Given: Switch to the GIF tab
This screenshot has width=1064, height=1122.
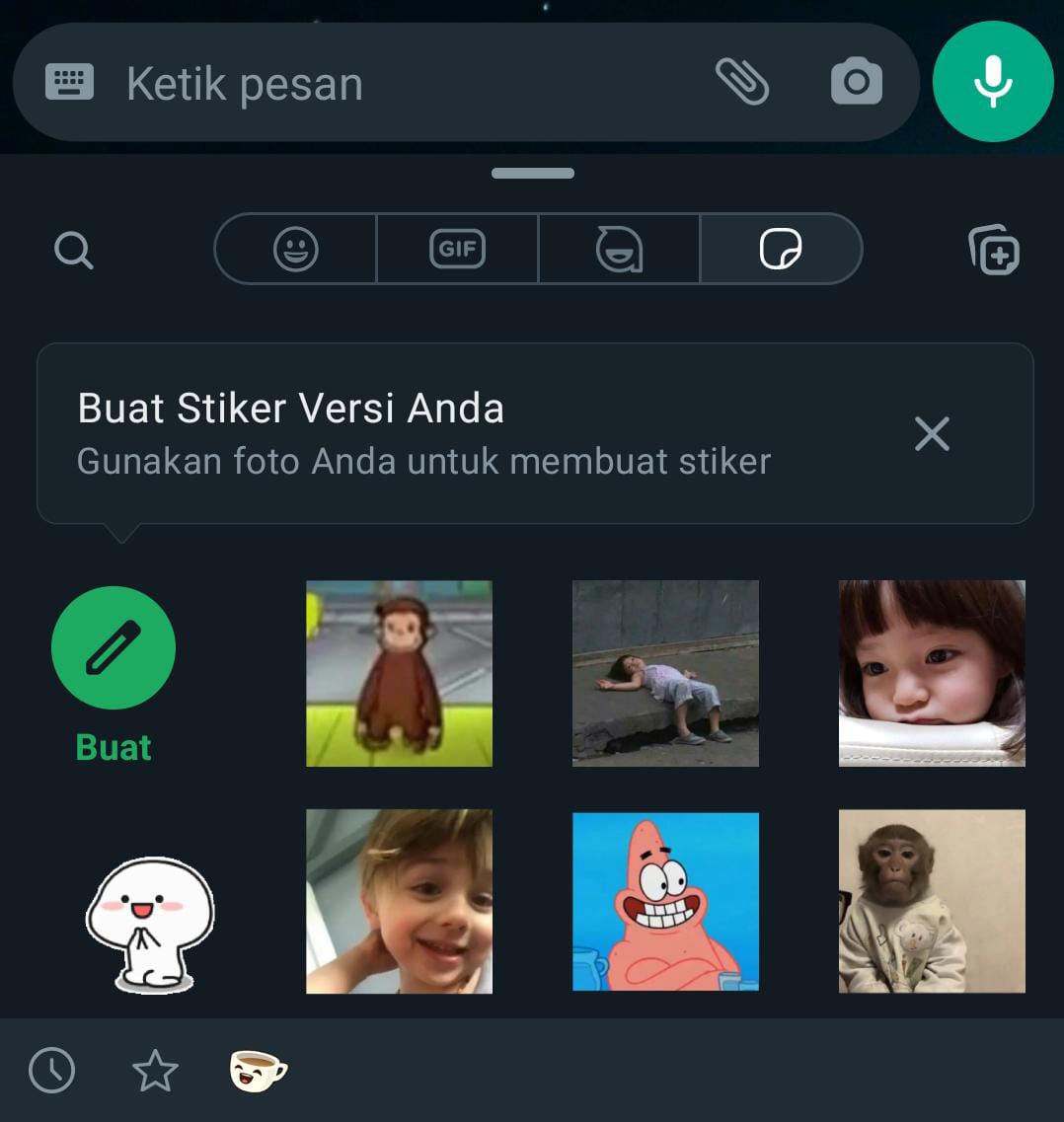Looking at the screenshot, I should [457, 249].
